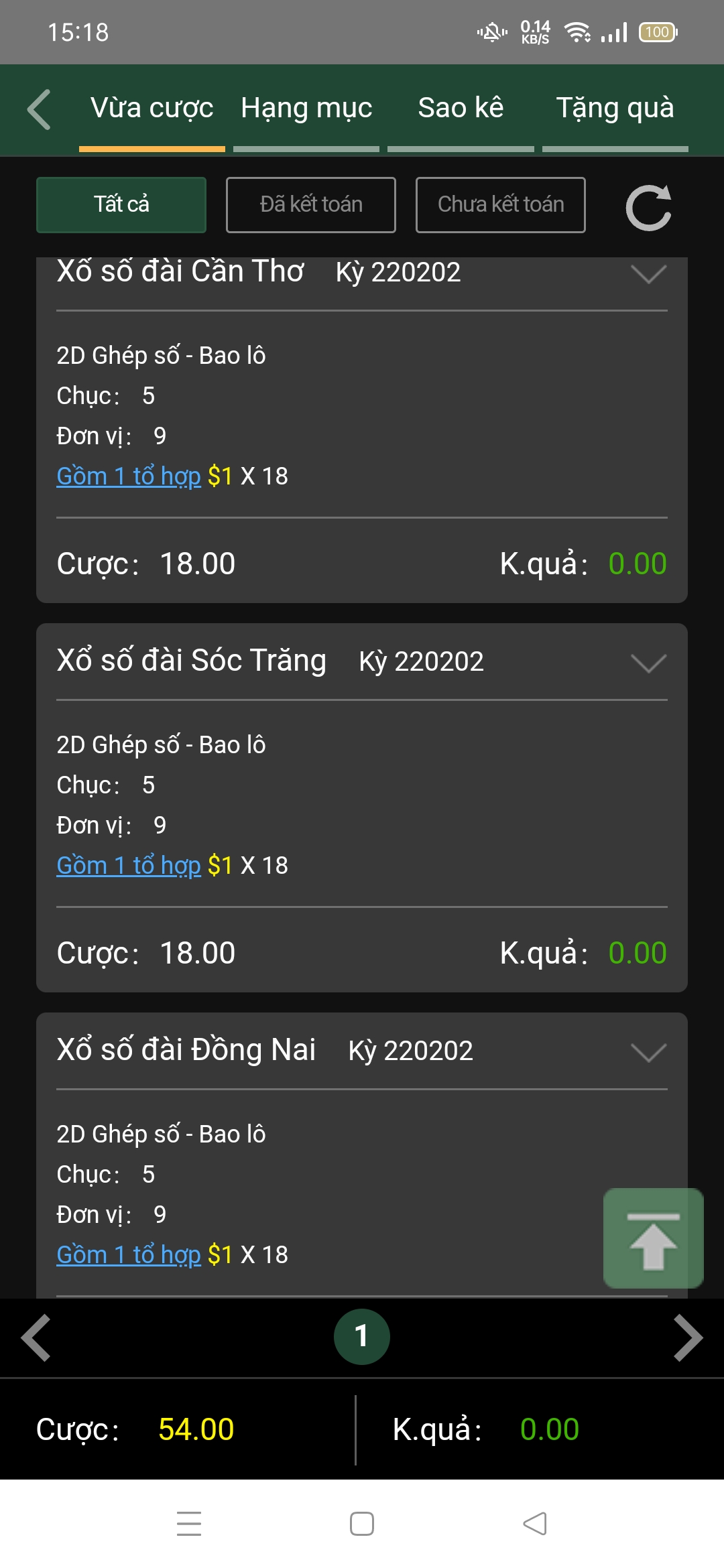Select the Tặng quà tab
The width and height of the screenshot is (724, 1568).
click(x=615, y=109)
